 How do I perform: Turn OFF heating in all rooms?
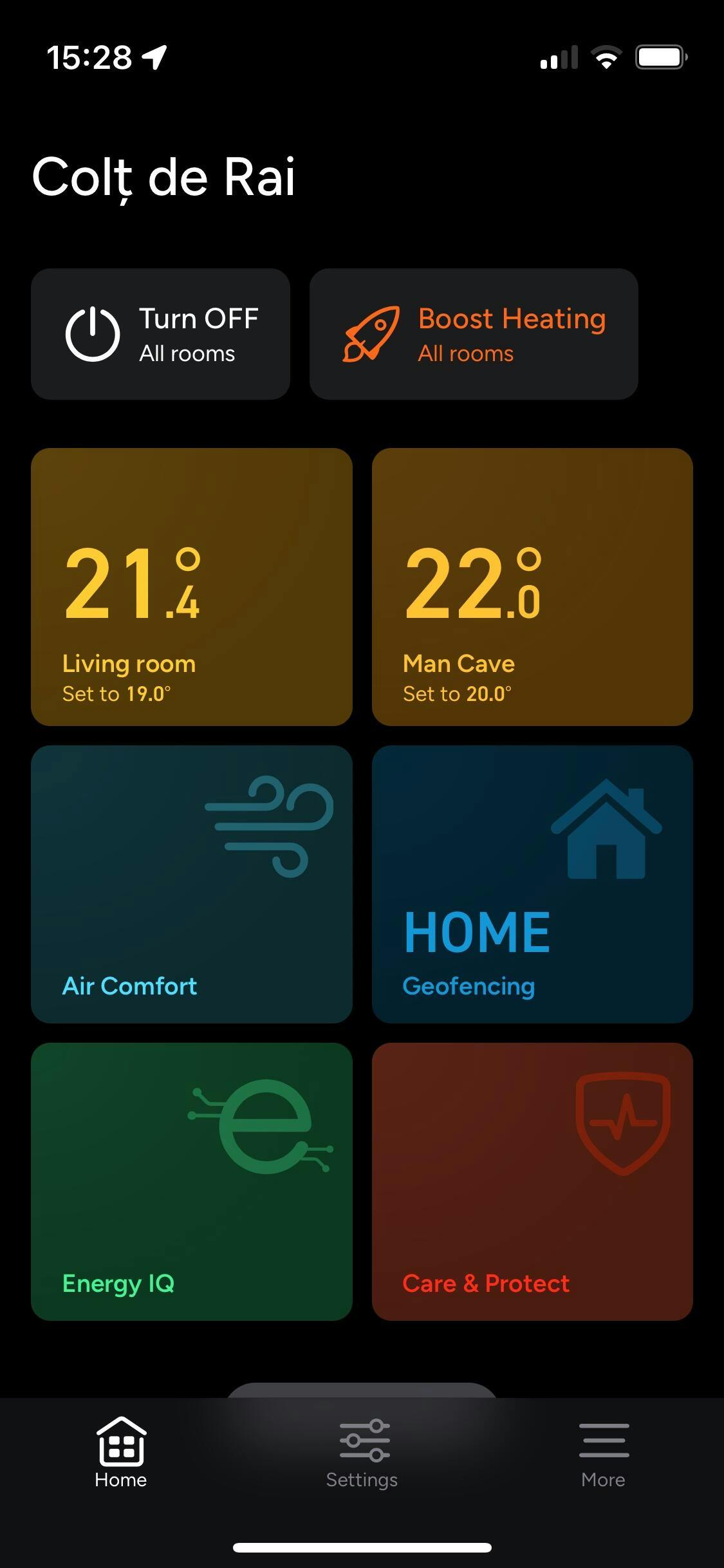click(x=160, y=334)
